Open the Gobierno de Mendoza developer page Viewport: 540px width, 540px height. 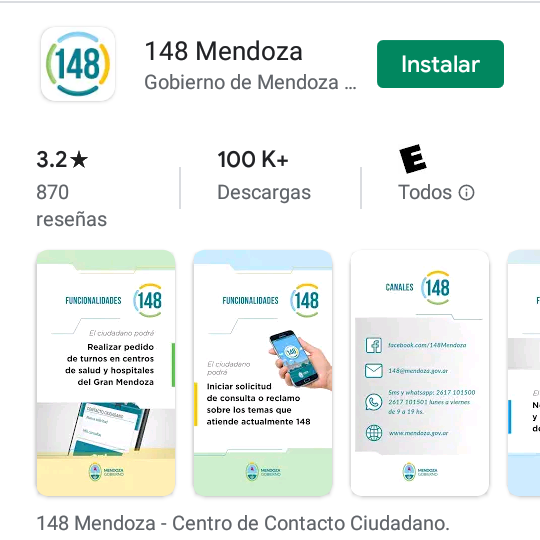250,82
